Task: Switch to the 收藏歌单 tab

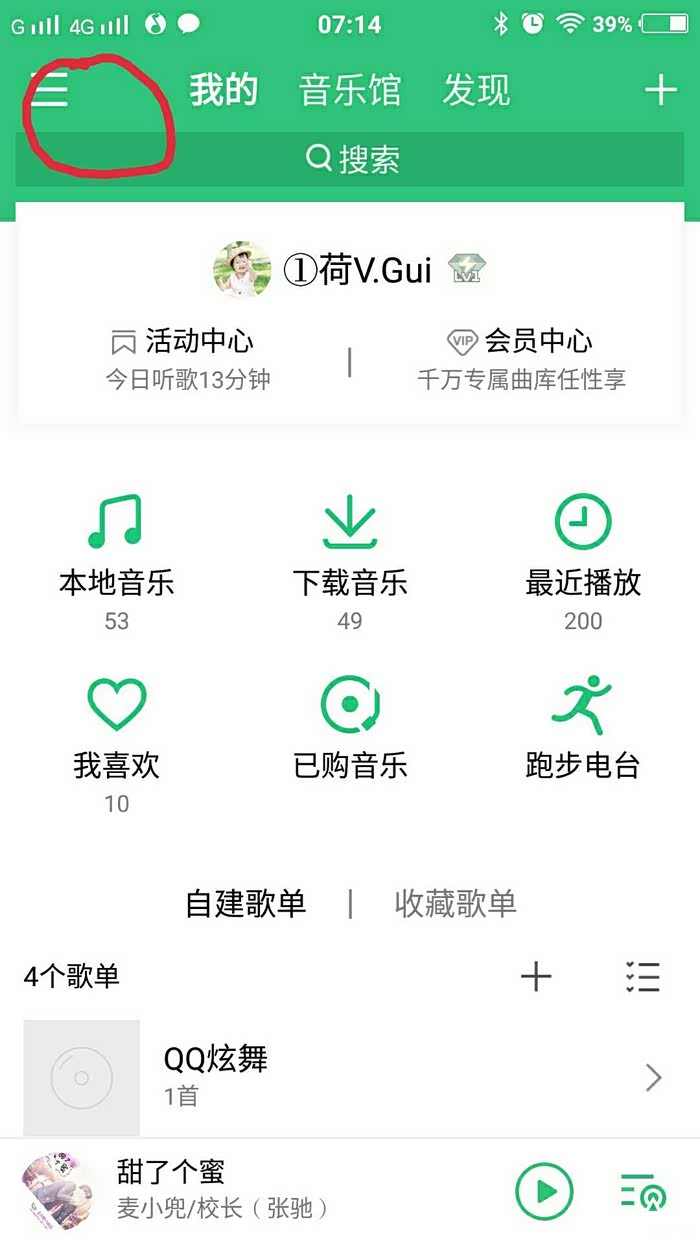Action: pos(456,904)
